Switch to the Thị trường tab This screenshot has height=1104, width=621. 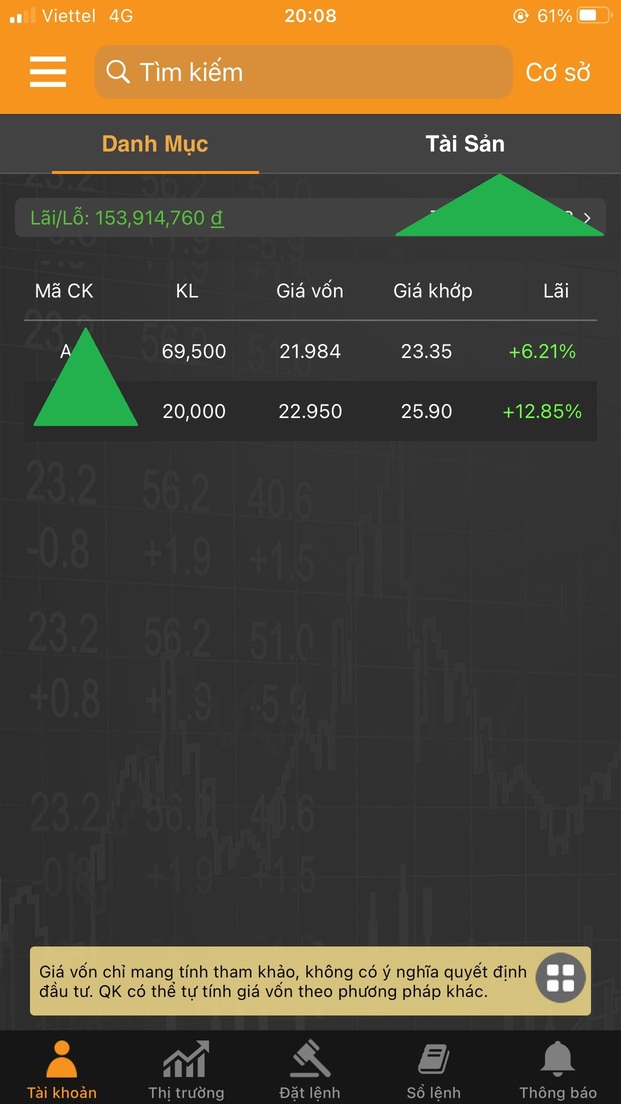pos(186,1068)
